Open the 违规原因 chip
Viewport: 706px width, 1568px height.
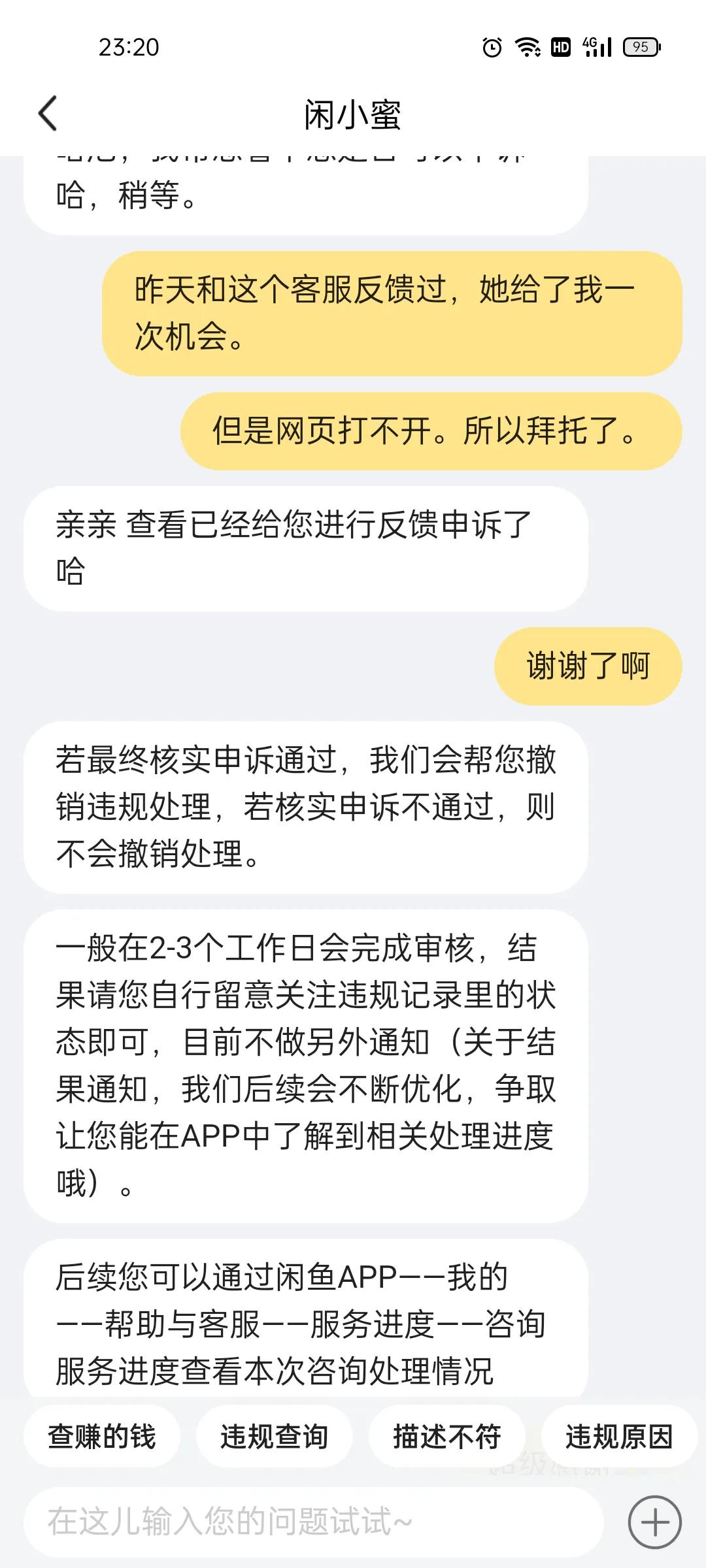tap(619, 1436)
